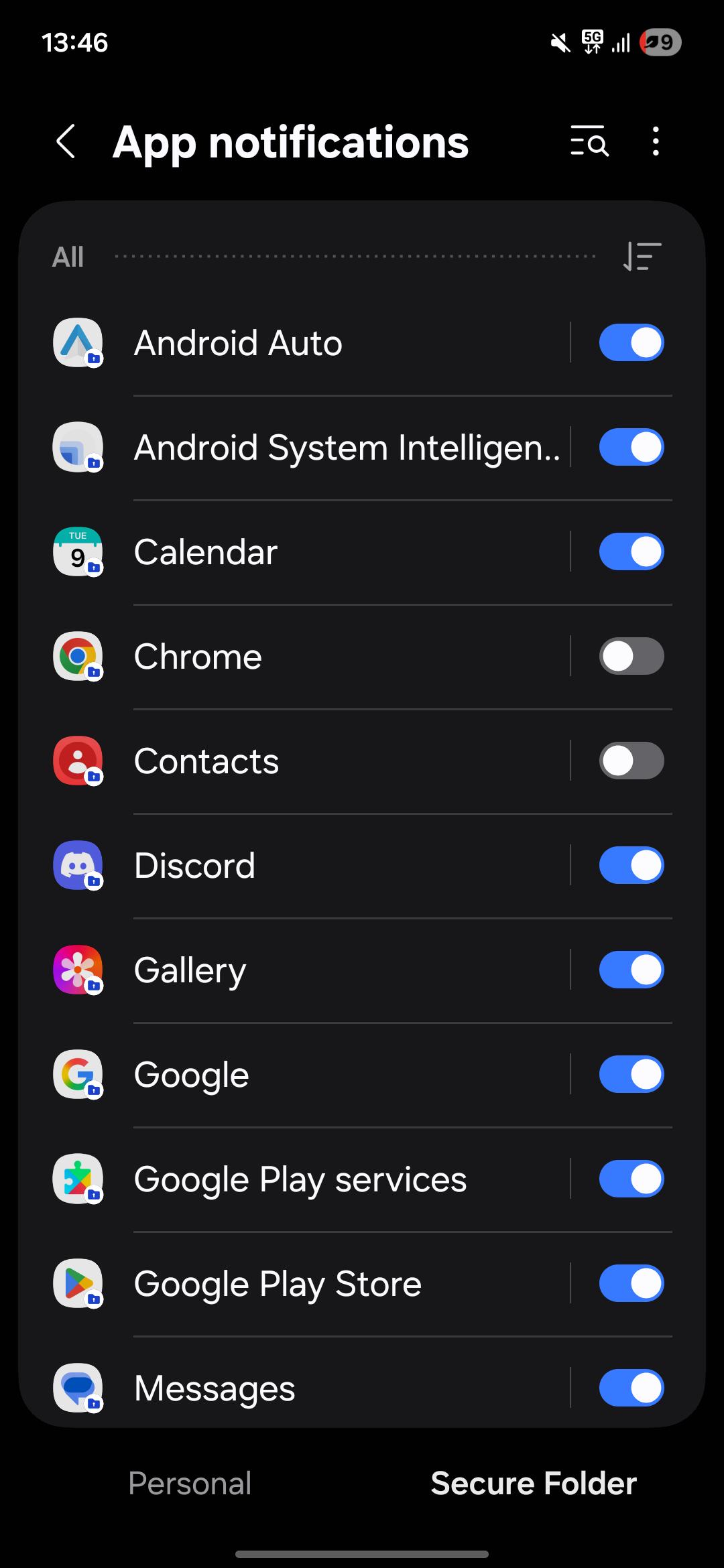
Task: Go back from App notifications
Action: (x=66, y=142)
